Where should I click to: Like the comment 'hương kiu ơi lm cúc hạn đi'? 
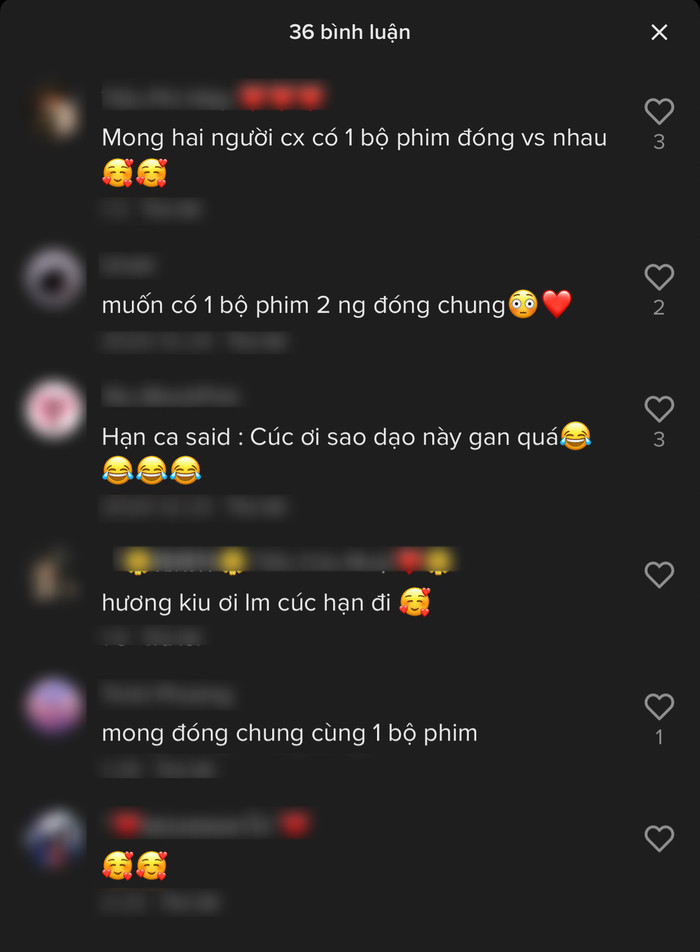pyautogui.click(x=659, y=575)
